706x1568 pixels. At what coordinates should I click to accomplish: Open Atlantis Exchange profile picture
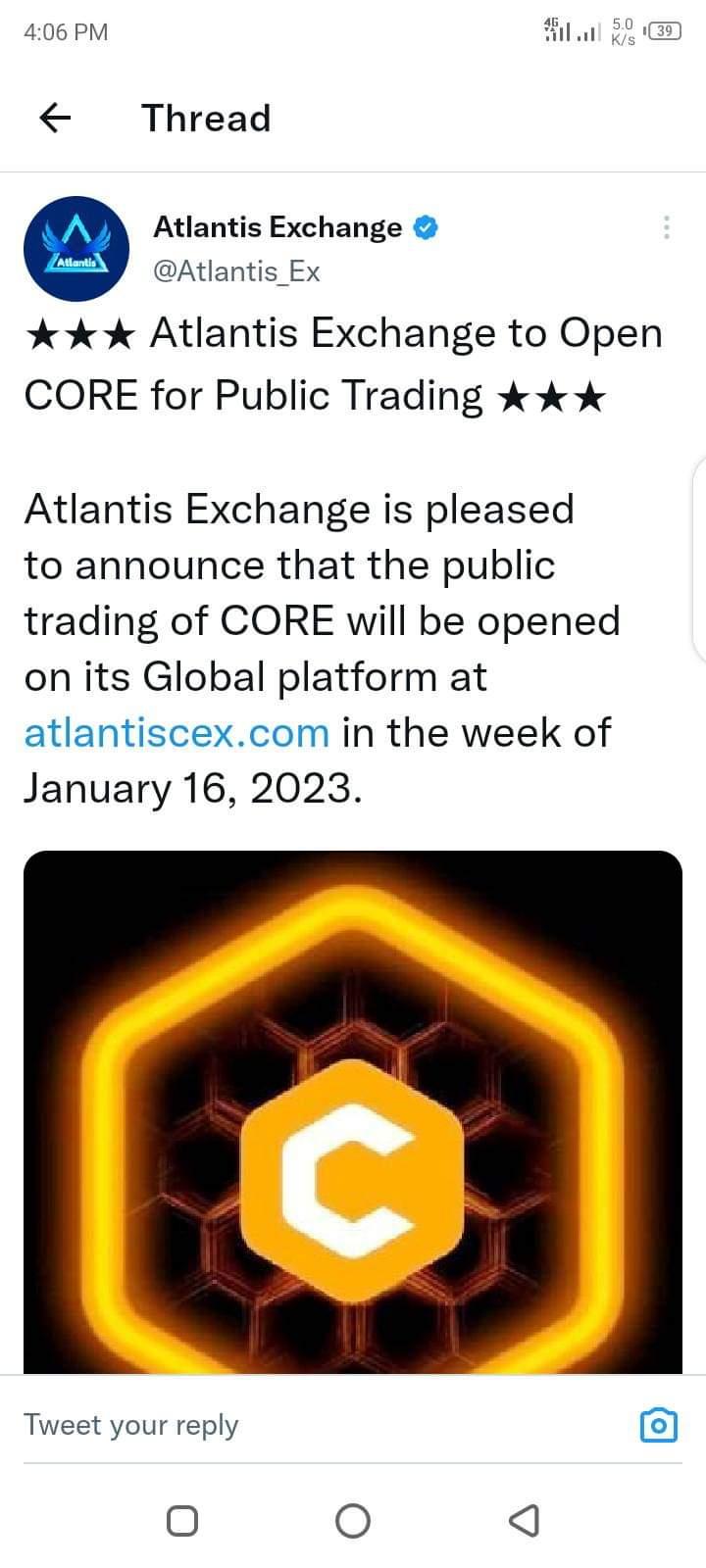[76, 248]
